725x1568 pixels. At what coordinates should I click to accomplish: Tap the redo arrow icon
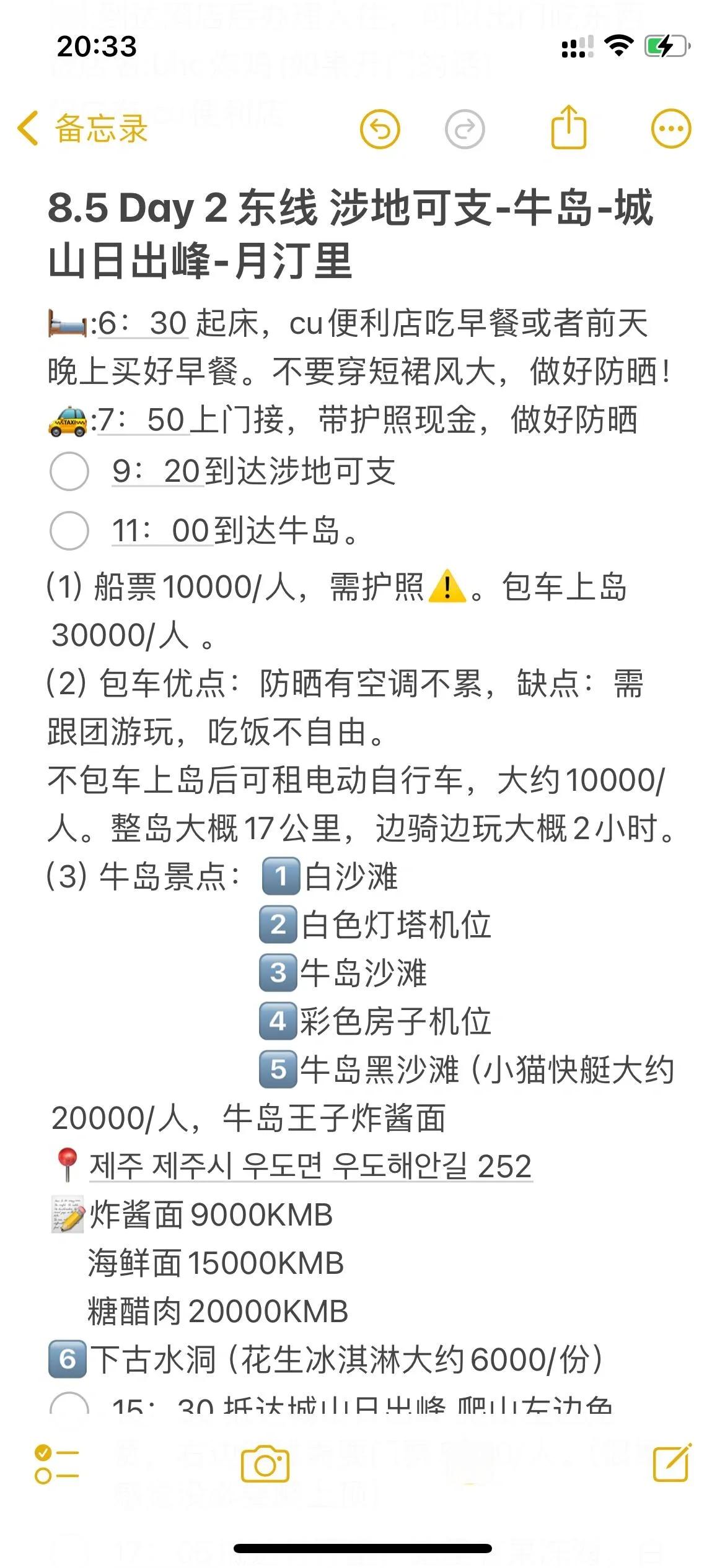pos(465,129)
